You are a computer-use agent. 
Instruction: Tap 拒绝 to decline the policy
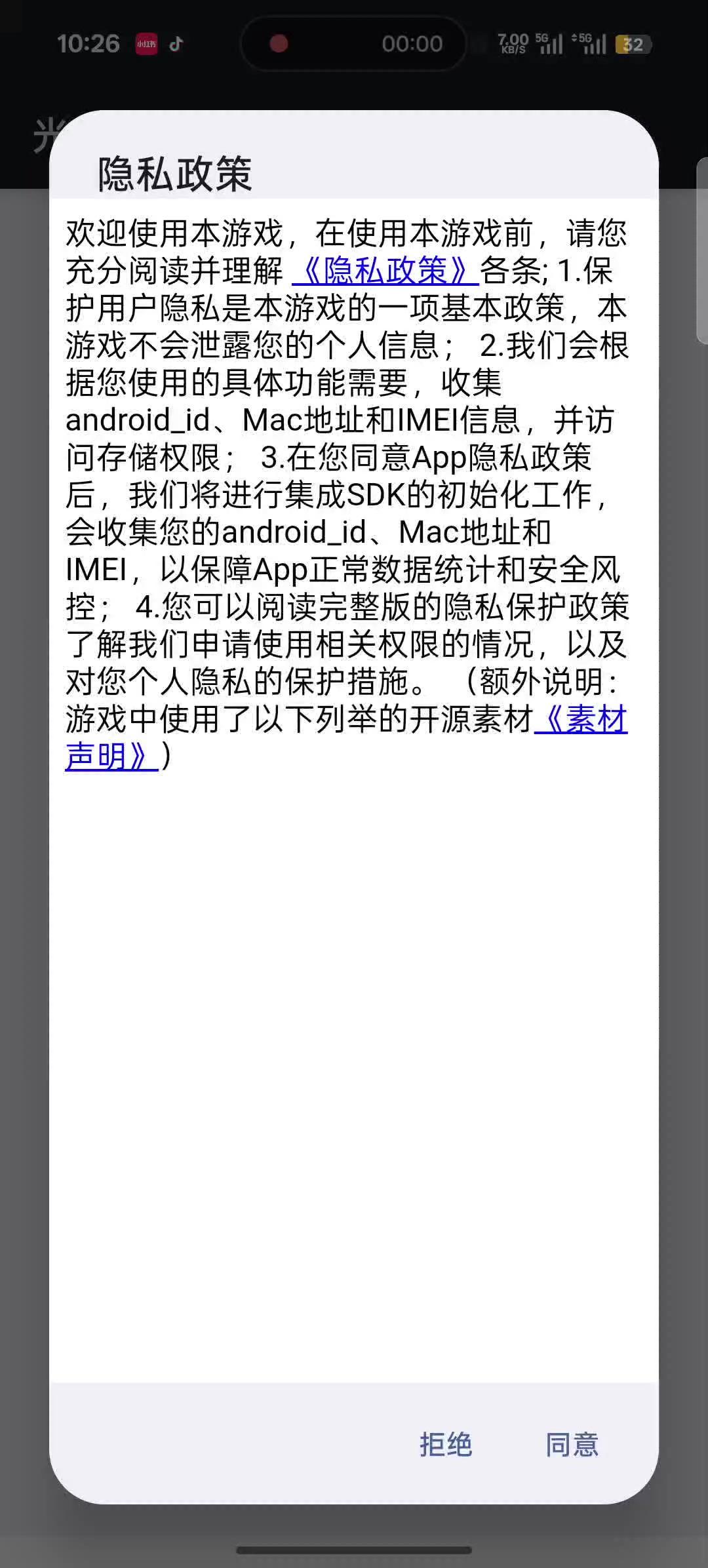click(446, 1444)
